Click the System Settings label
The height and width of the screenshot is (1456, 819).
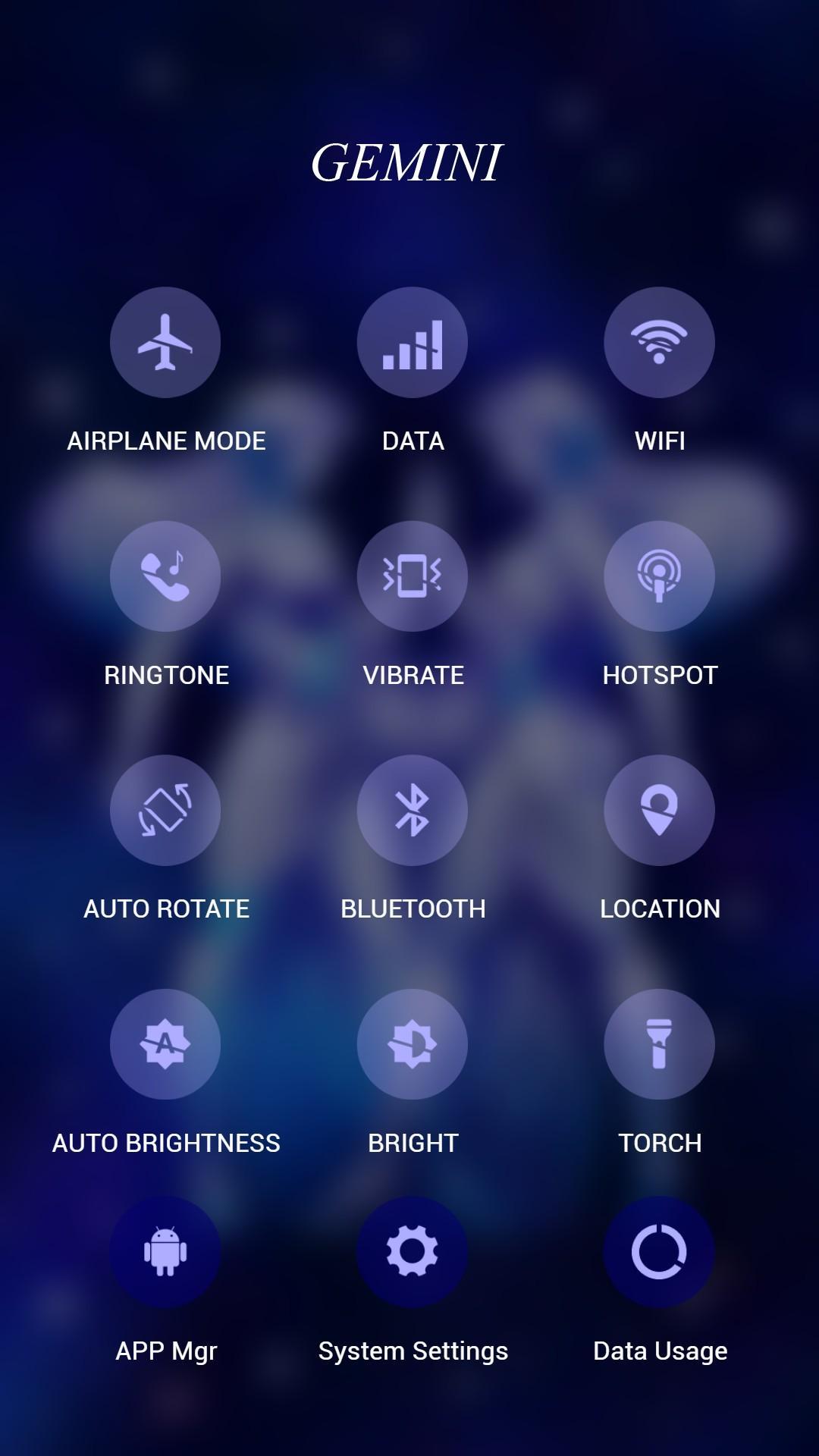(413, 1350)
